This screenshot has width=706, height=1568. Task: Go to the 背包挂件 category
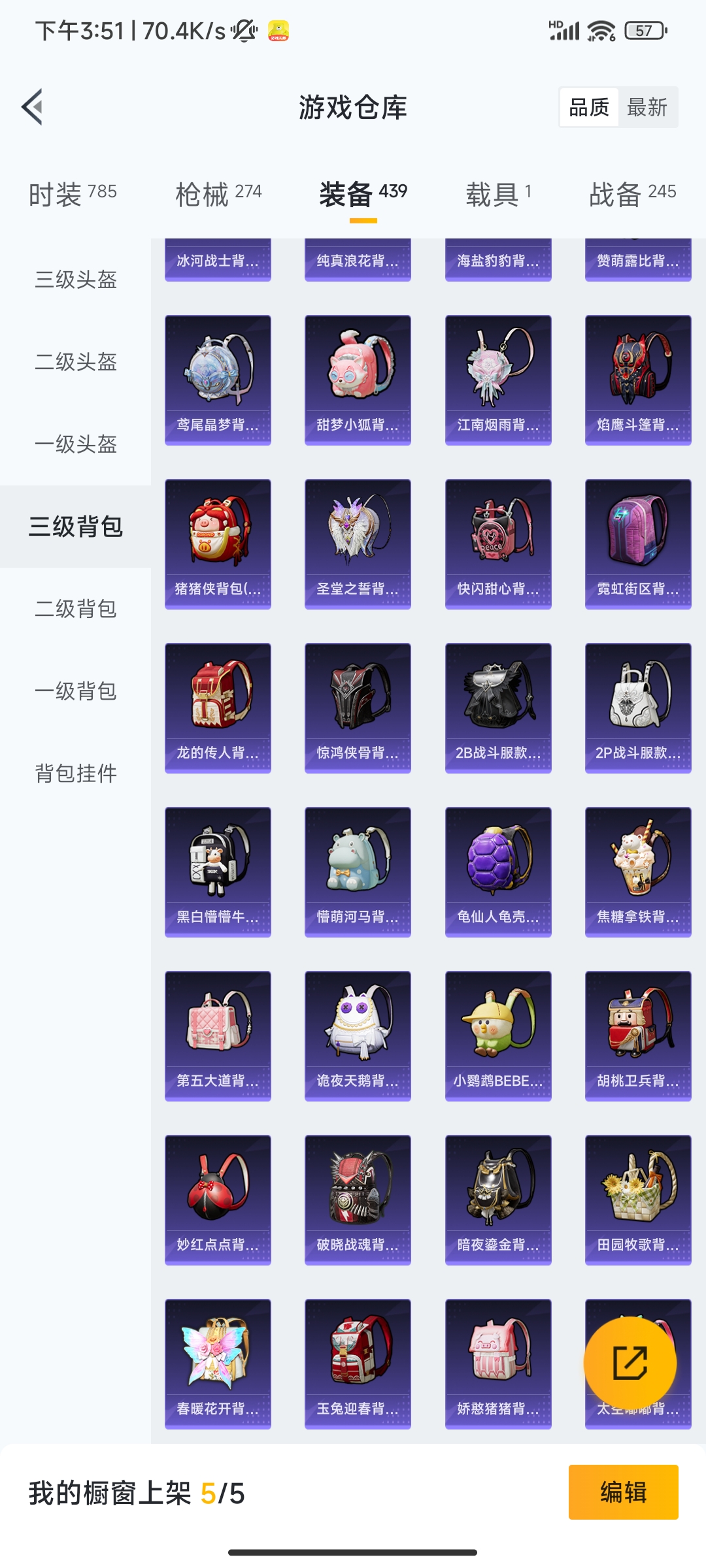76,774
